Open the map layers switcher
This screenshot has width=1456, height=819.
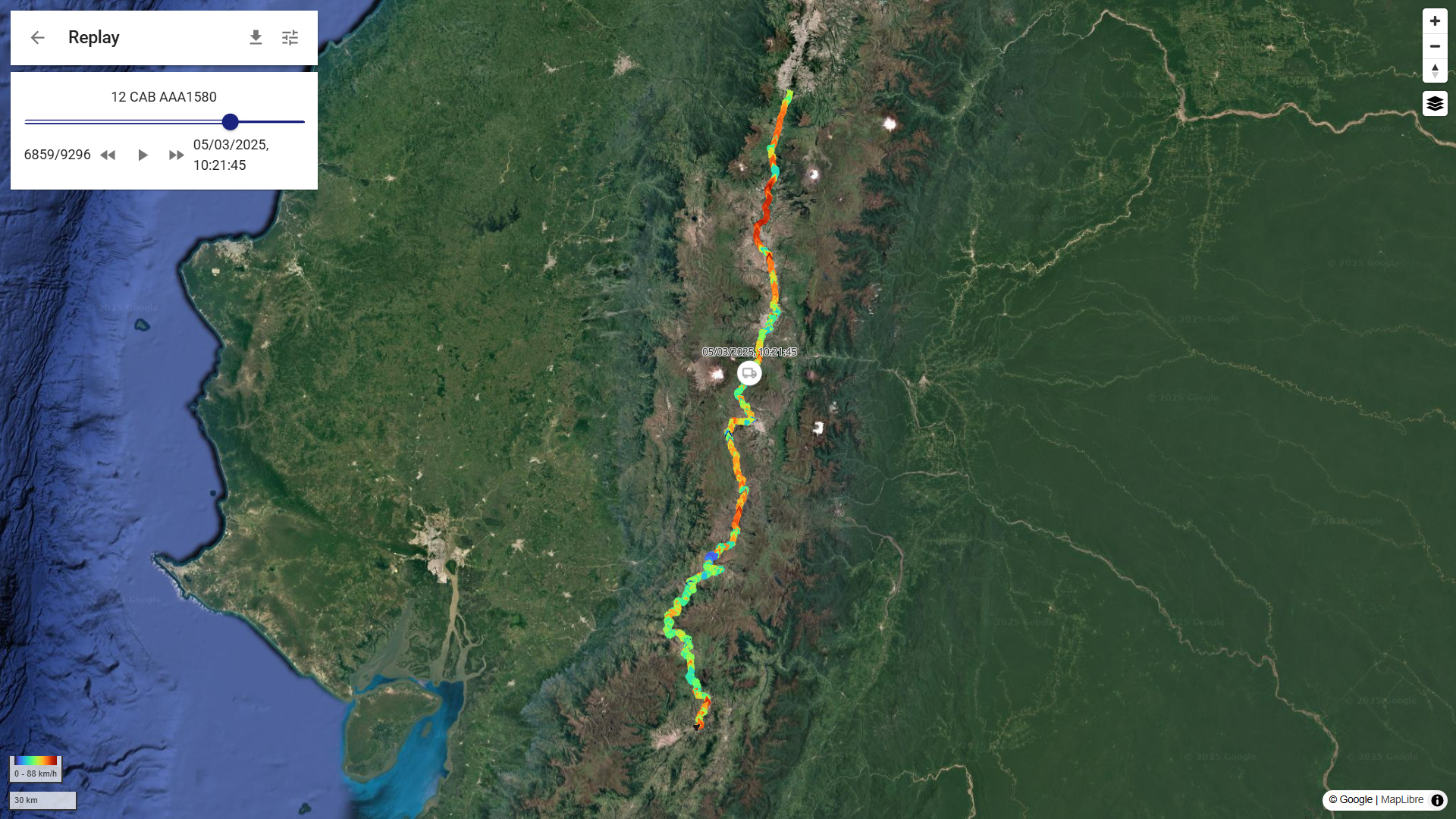[1435, 104]
